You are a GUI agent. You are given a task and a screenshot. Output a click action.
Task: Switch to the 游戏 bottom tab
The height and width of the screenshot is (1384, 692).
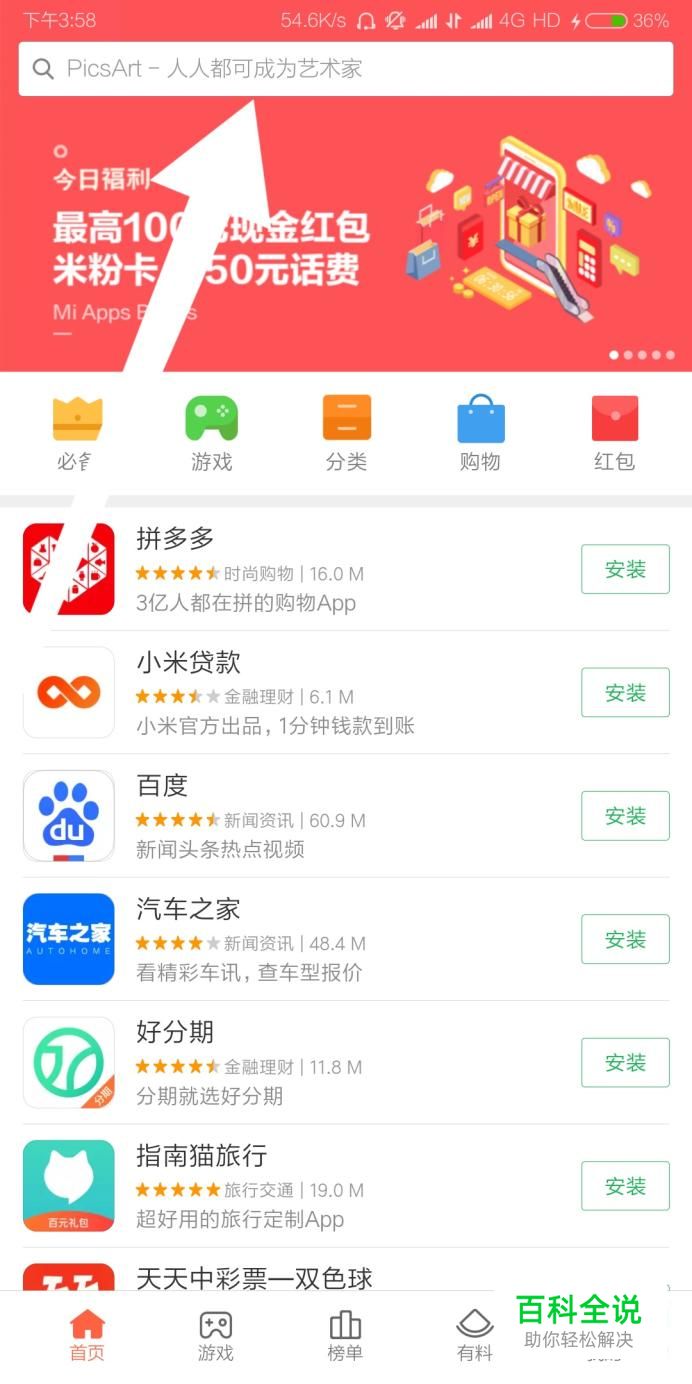216,1336
